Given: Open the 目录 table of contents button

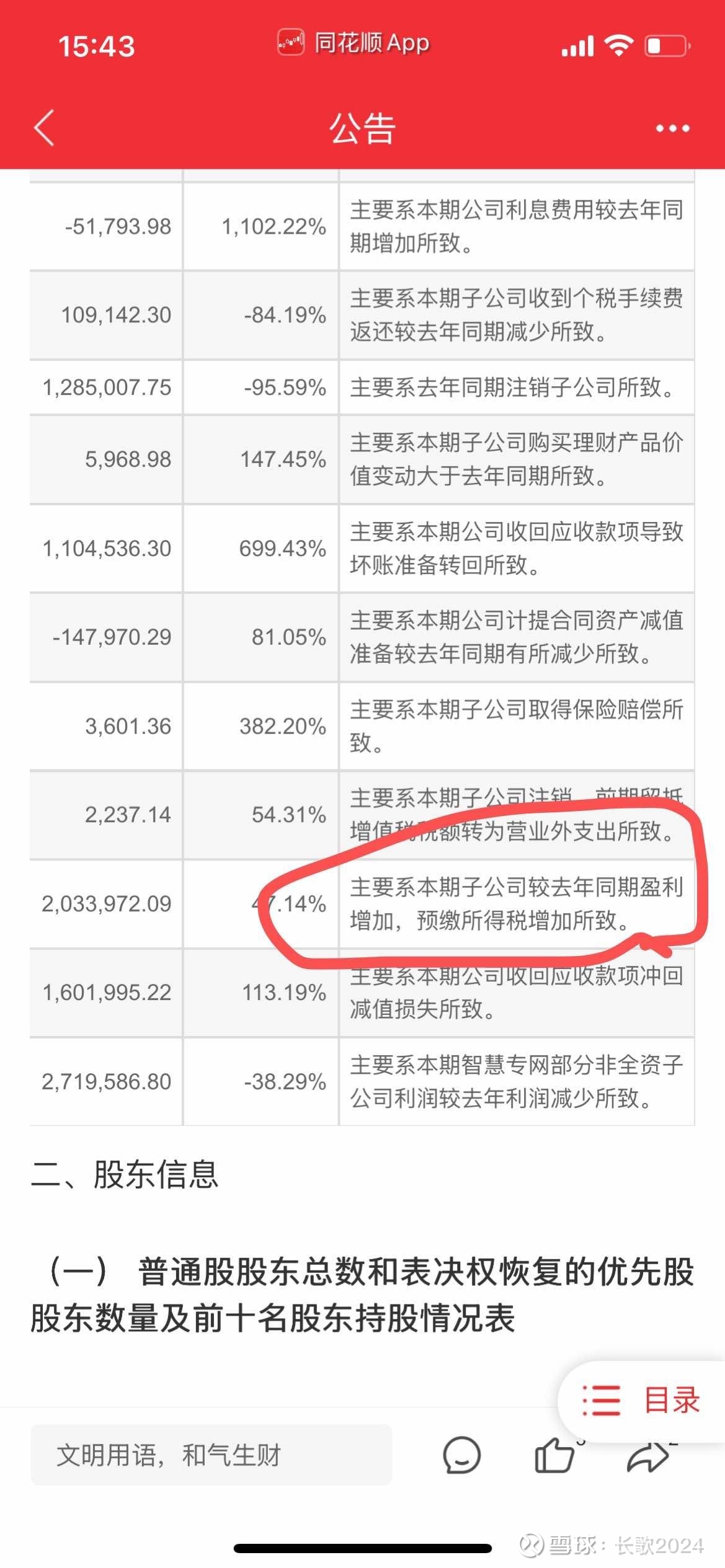Looking at the screenshot, I should pyautogui.click(x=642, y=1401).
